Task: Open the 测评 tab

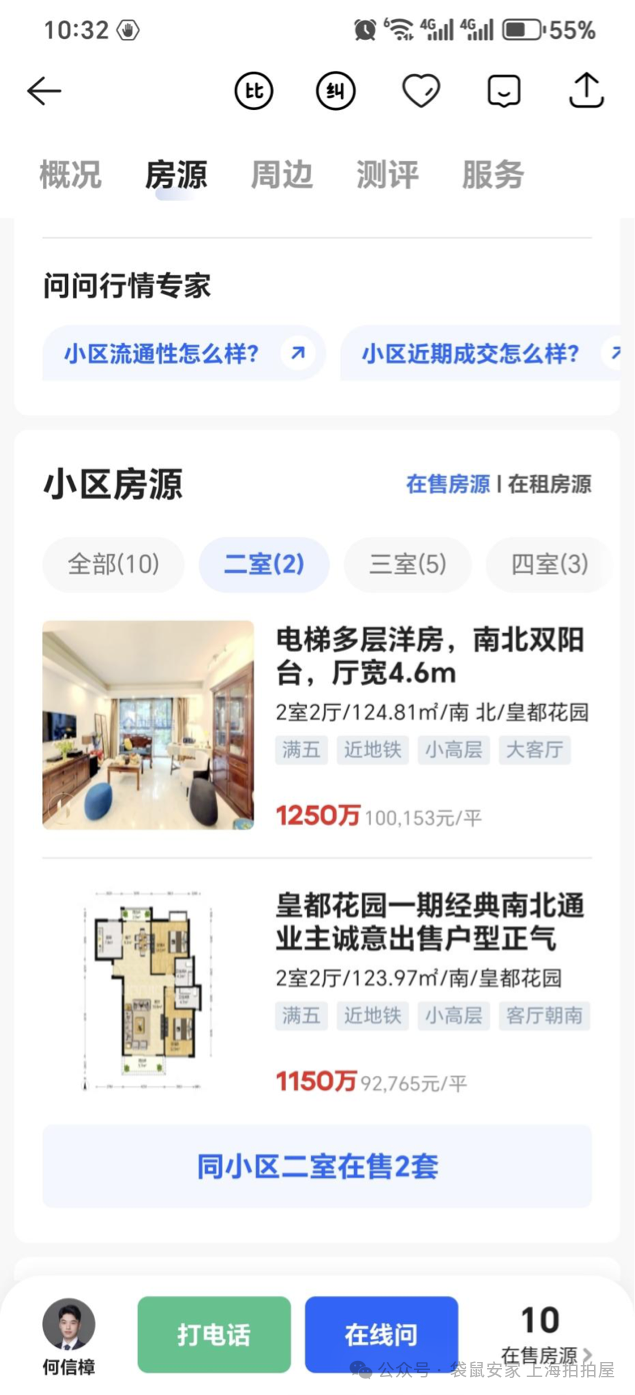Action: [x=387, y=175]
